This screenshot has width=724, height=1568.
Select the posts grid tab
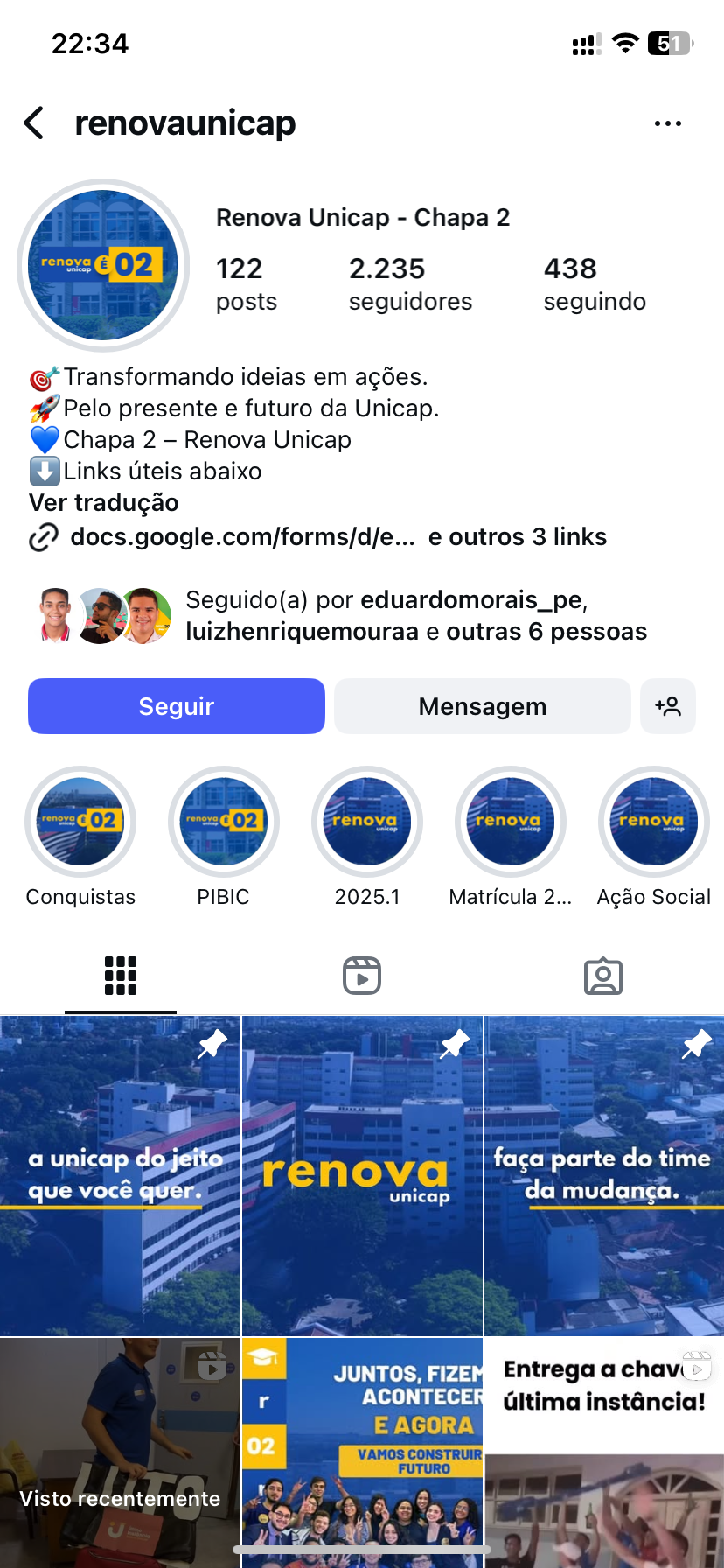121,976
